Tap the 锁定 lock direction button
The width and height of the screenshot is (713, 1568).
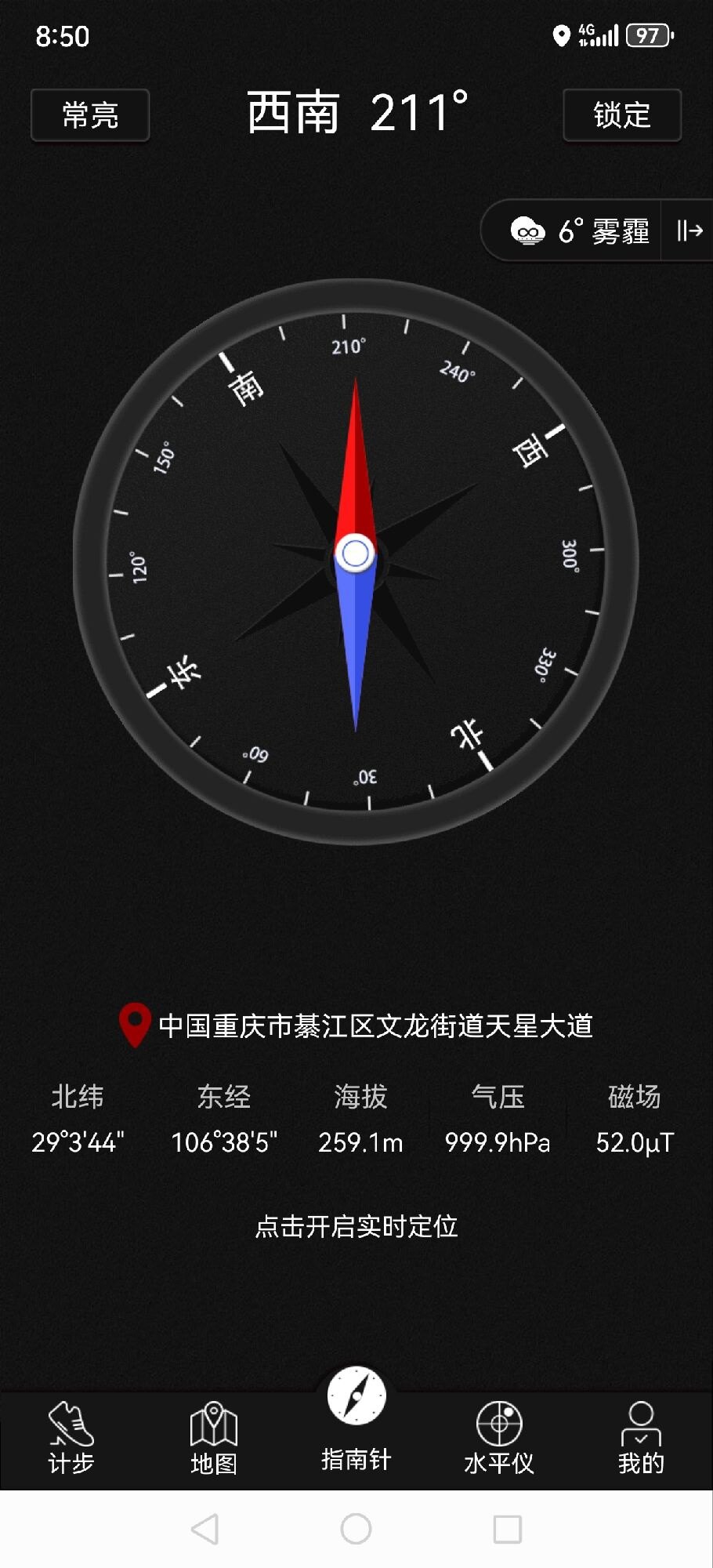(x=622, y=115)
